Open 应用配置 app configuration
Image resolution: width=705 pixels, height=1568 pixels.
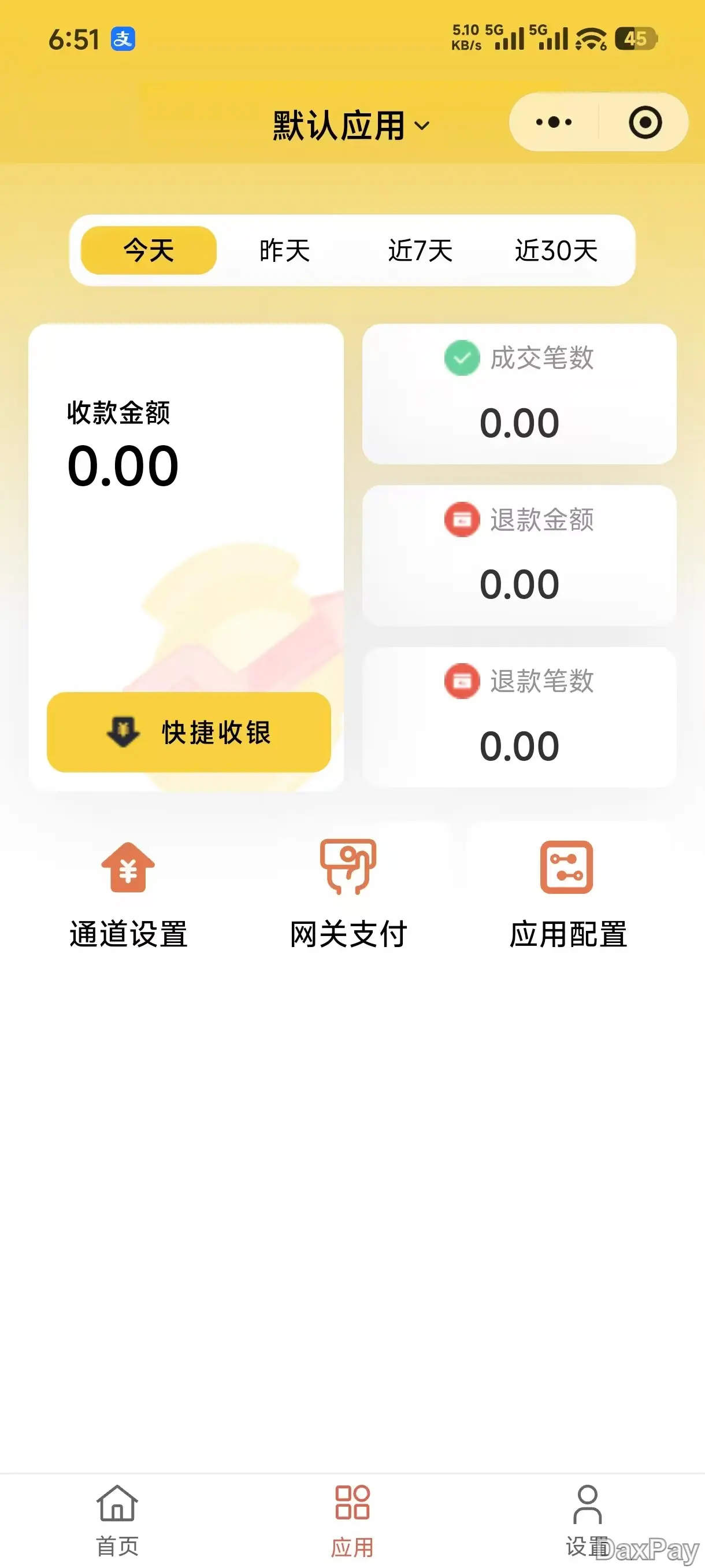point(567,894)
